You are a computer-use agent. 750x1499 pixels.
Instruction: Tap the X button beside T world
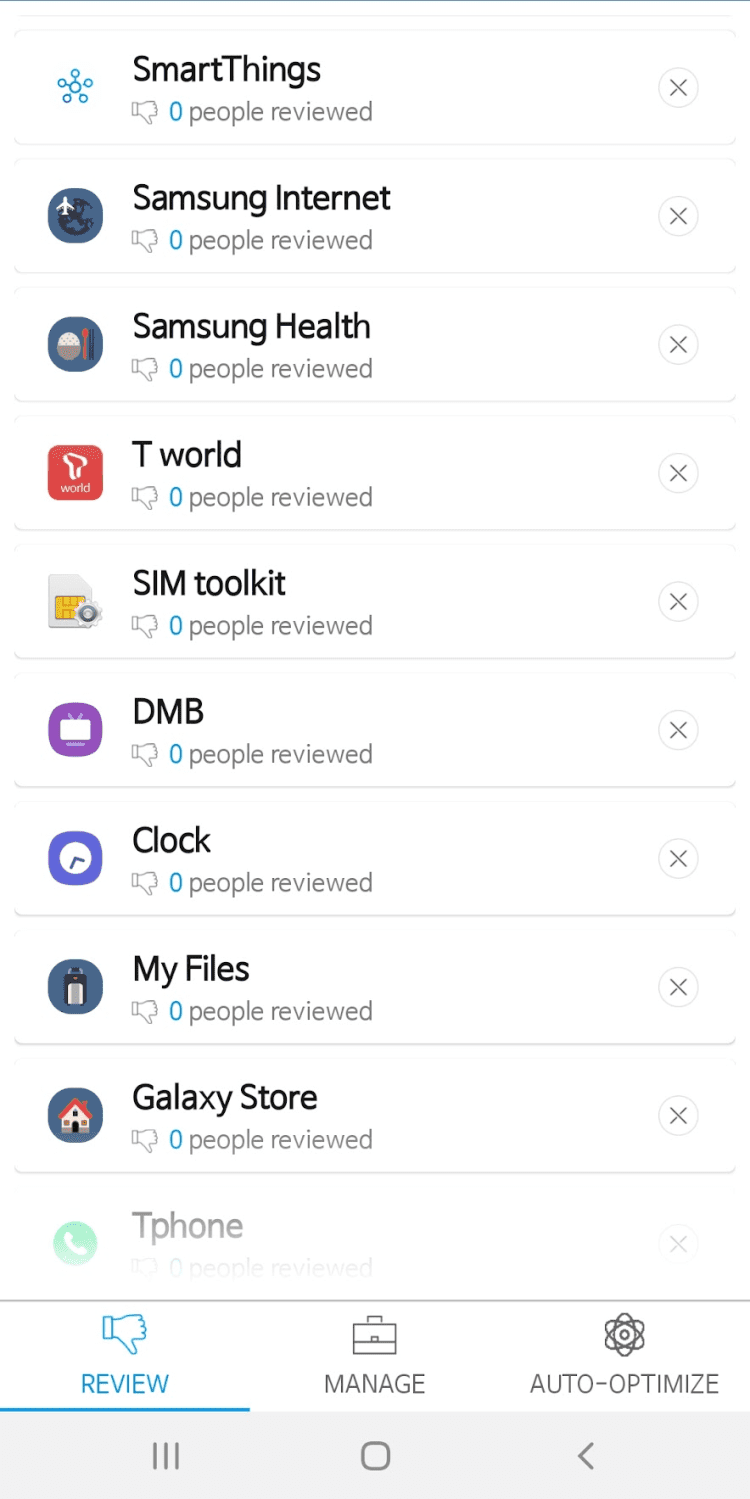pos(678,473)
